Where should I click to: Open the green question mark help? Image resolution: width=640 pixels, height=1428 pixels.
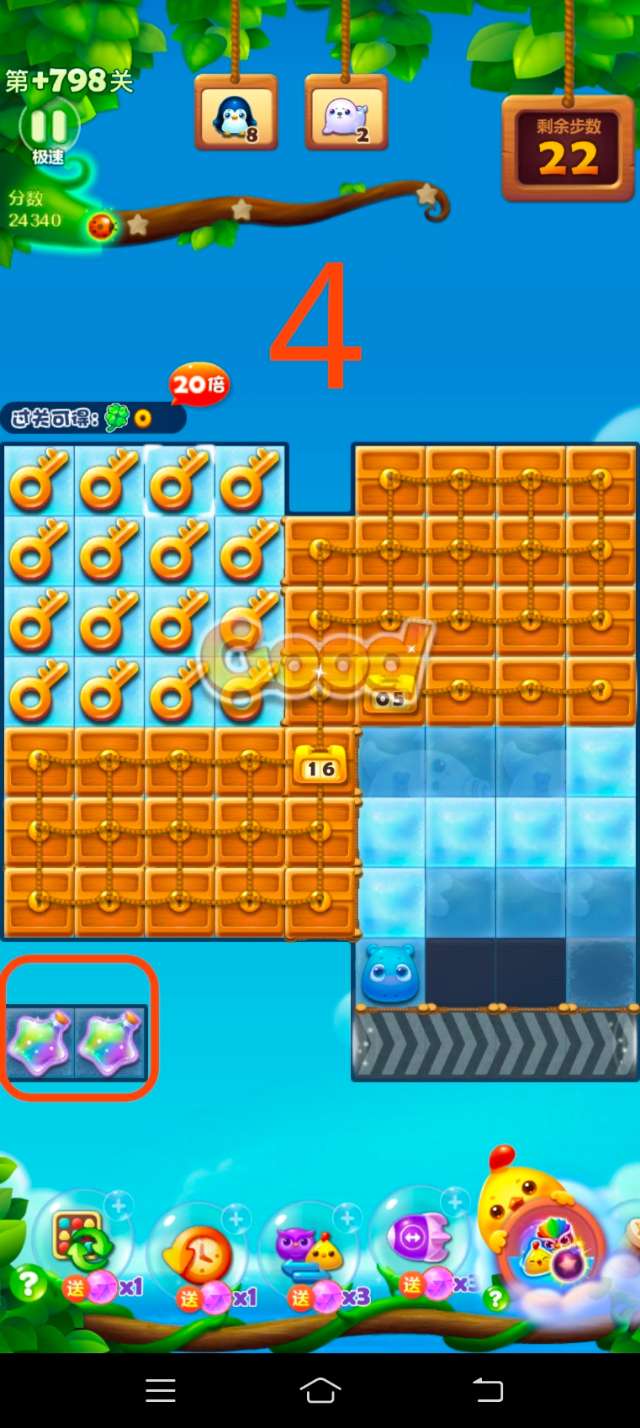pyautogui.click(x=28, y=1283)
